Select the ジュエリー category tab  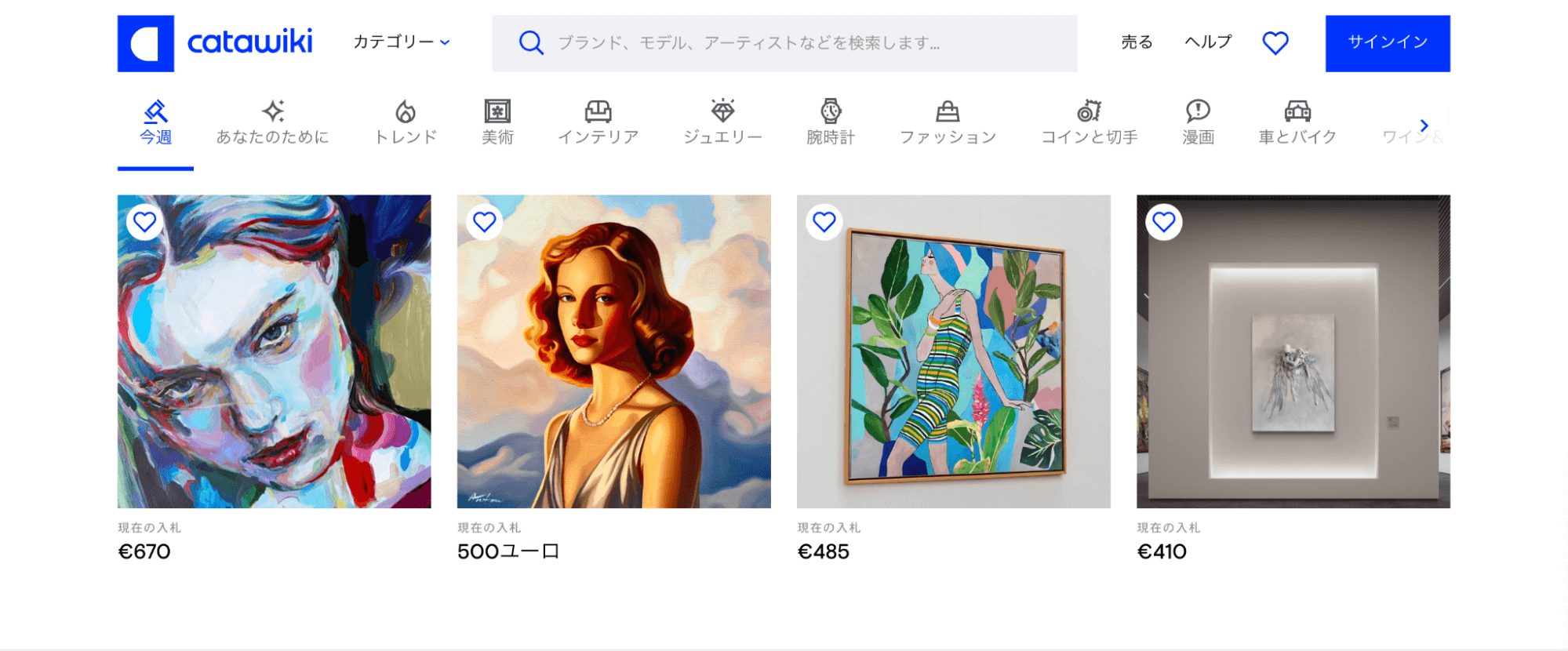click(x=722, y=123)
